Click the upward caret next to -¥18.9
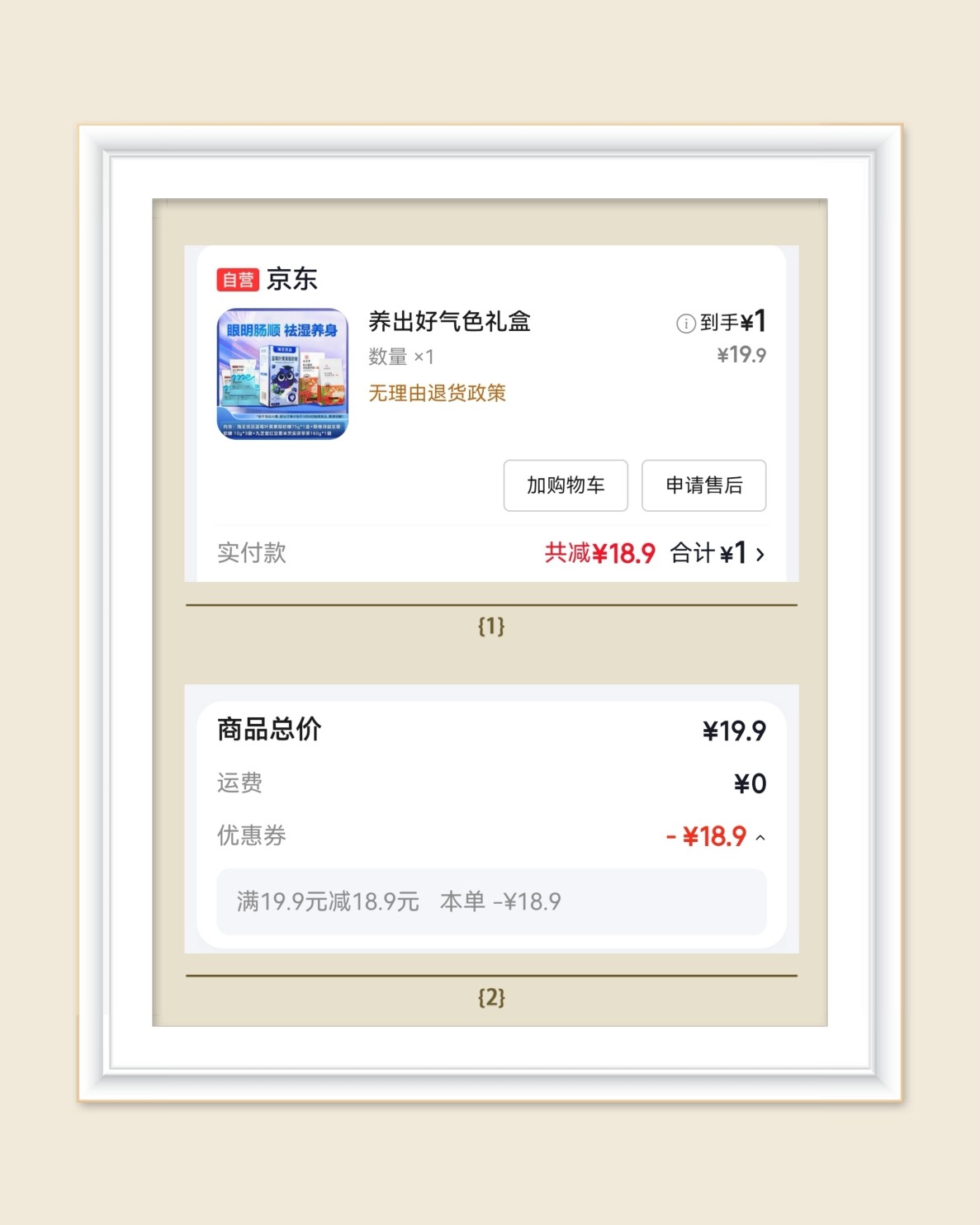Viewport: 980px width, 1225px height. 762,836
